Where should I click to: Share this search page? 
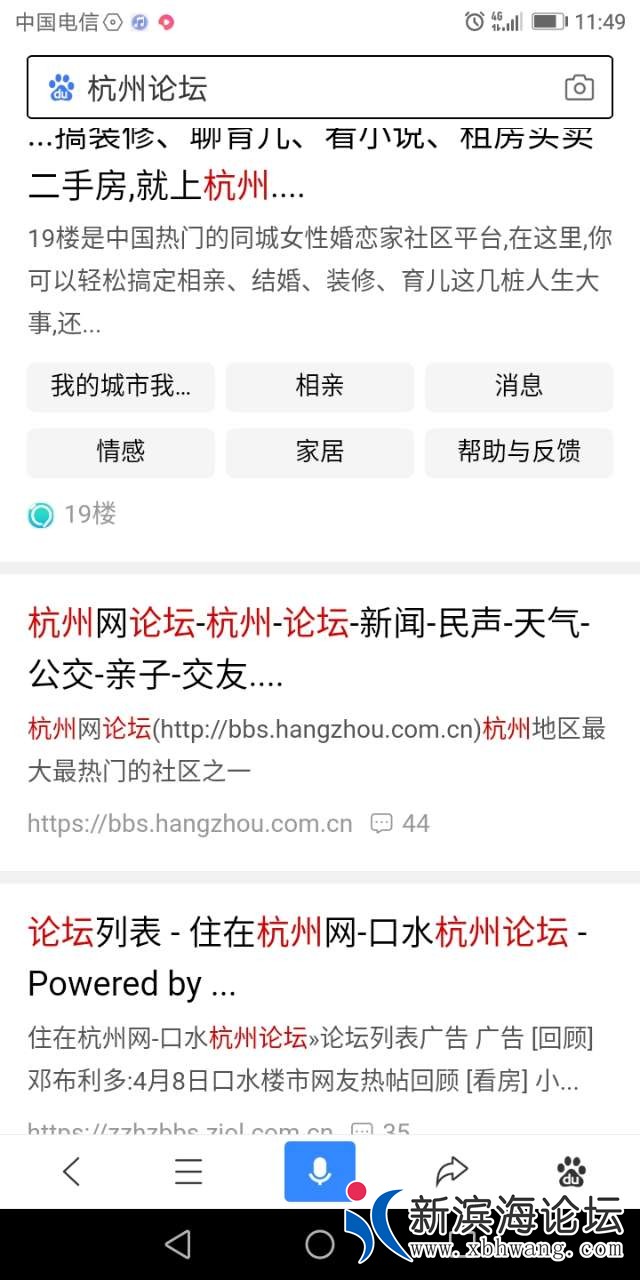(452, 1171)
